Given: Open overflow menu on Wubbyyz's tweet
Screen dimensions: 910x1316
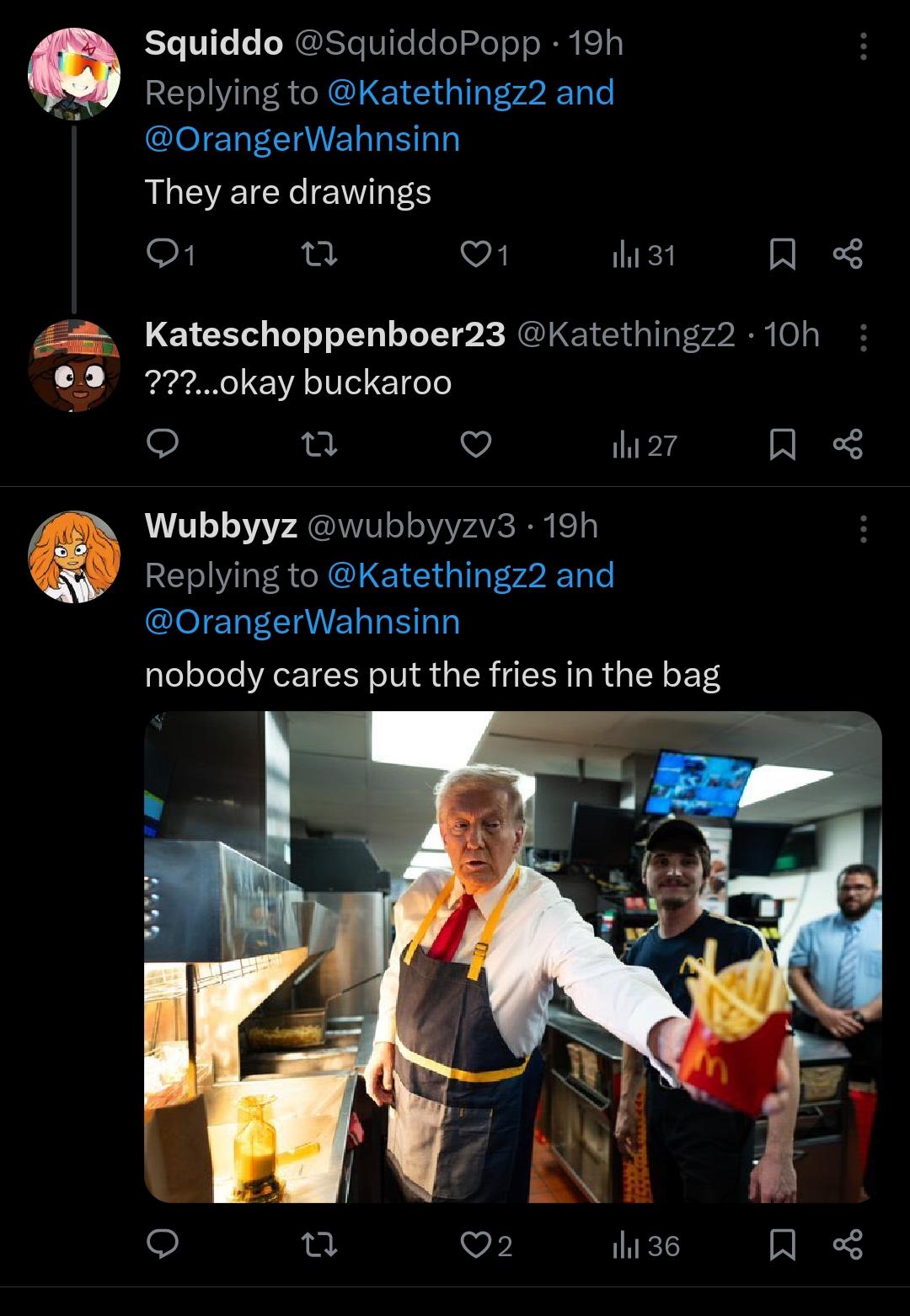Looking at the screenshot, I should pos(863,529).
